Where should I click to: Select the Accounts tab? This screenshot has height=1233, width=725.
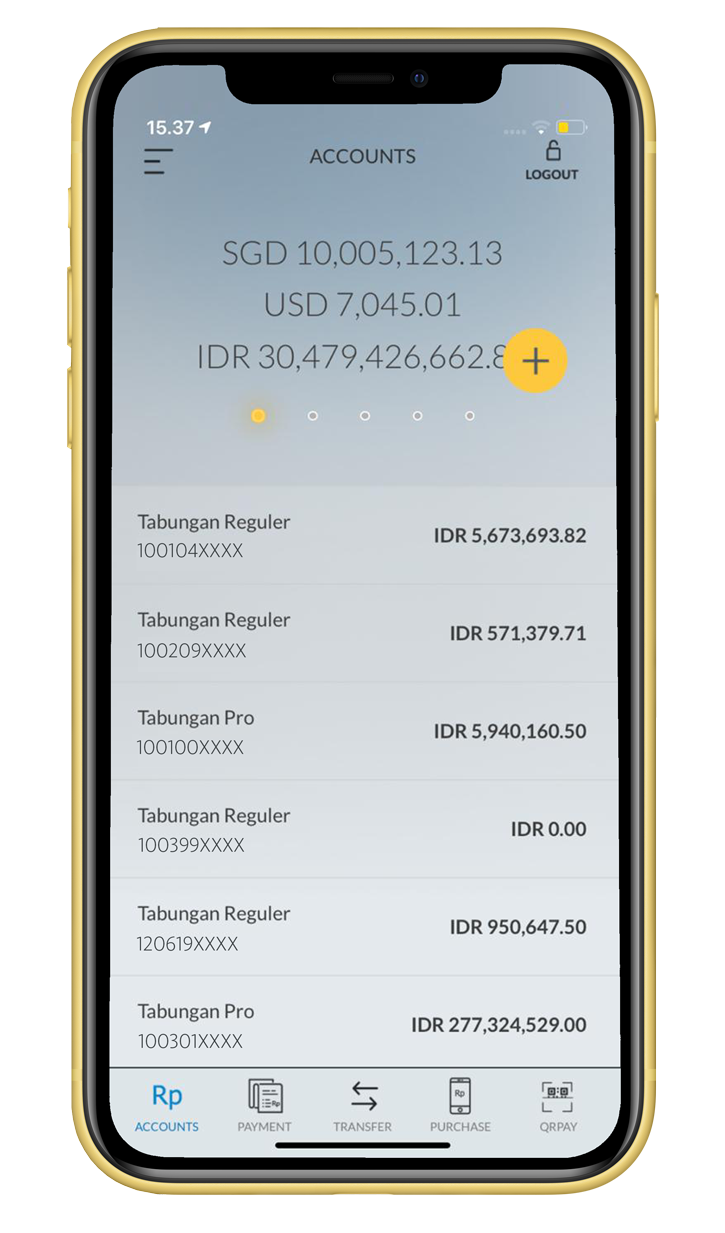(167, 1106)
